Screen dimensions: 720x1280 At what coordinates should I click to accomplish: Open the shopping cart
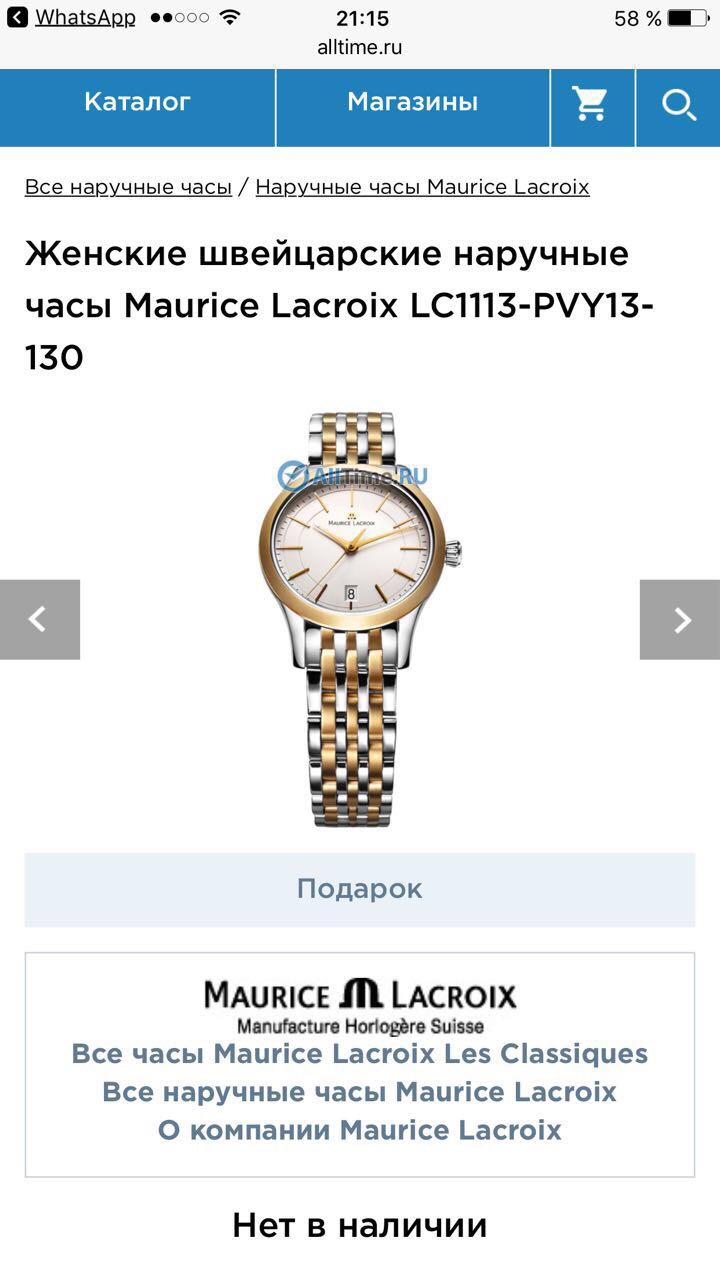pyautogui.click(x=591, y=104)
